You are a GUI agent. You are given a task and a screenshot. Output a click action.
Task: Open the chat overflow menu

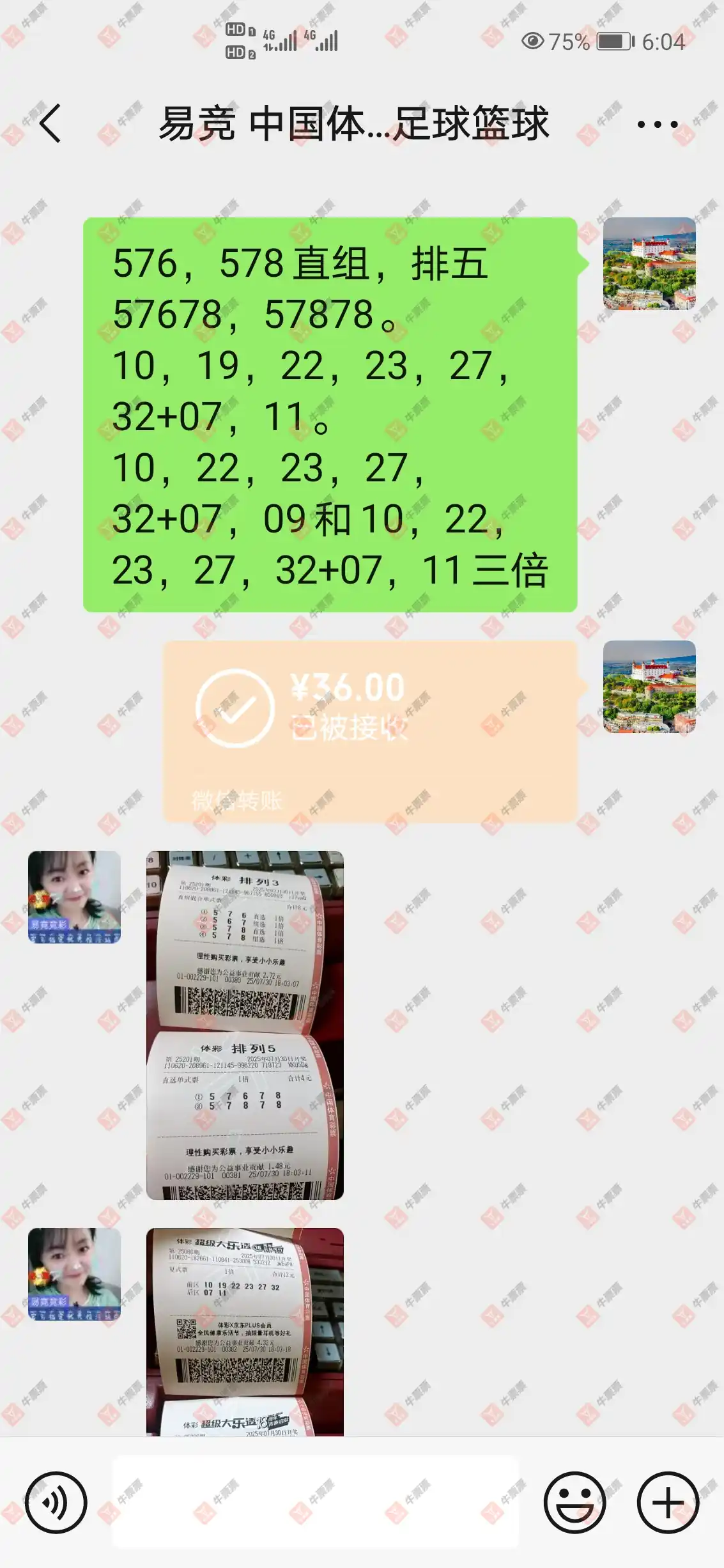click(657, 125)
